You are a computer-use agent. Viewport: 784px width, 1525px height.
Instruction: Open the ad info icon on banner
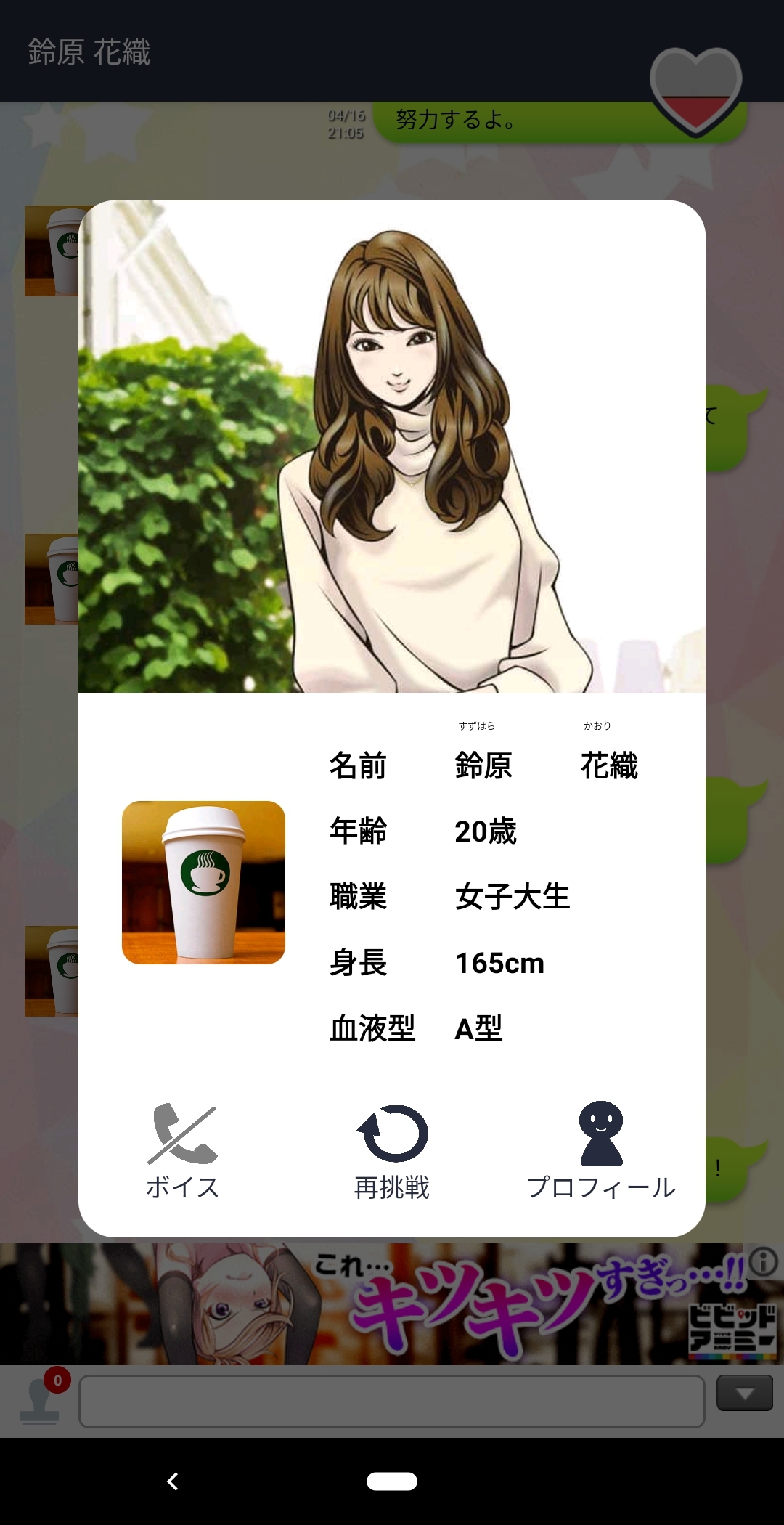(x=764, y=1262)
